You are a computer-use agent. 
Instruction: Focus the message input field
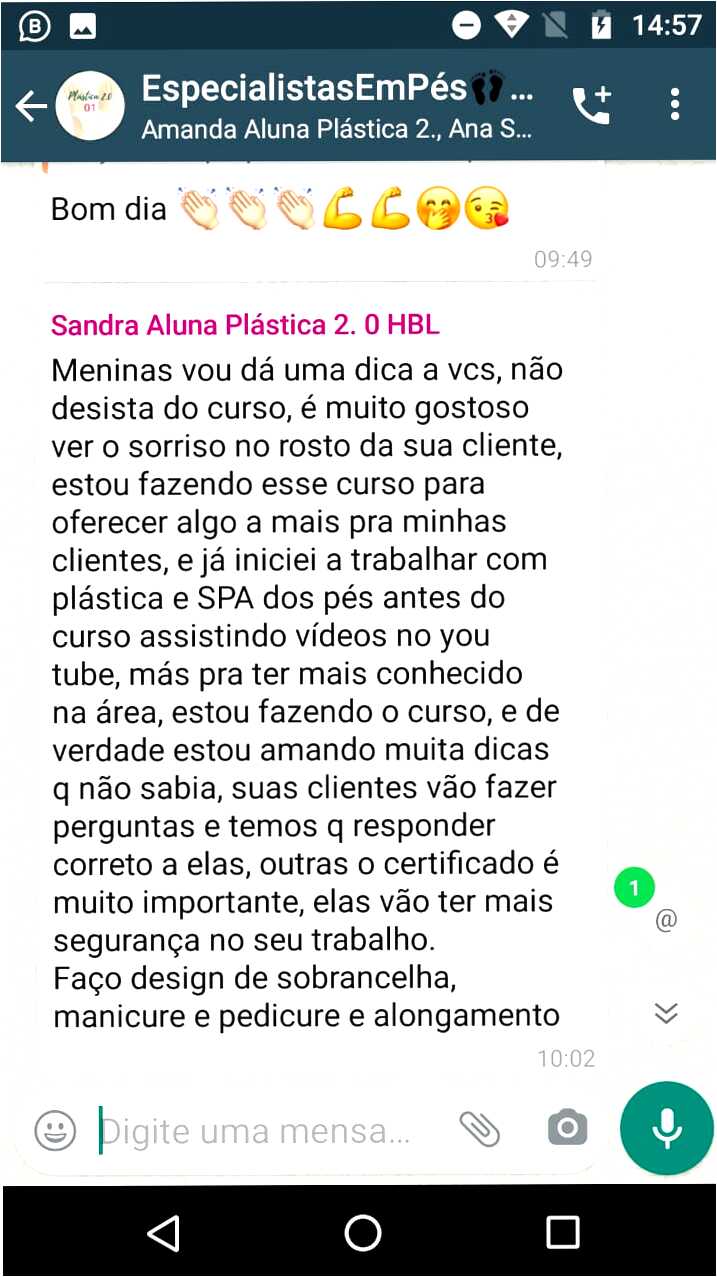(260, 1131)
